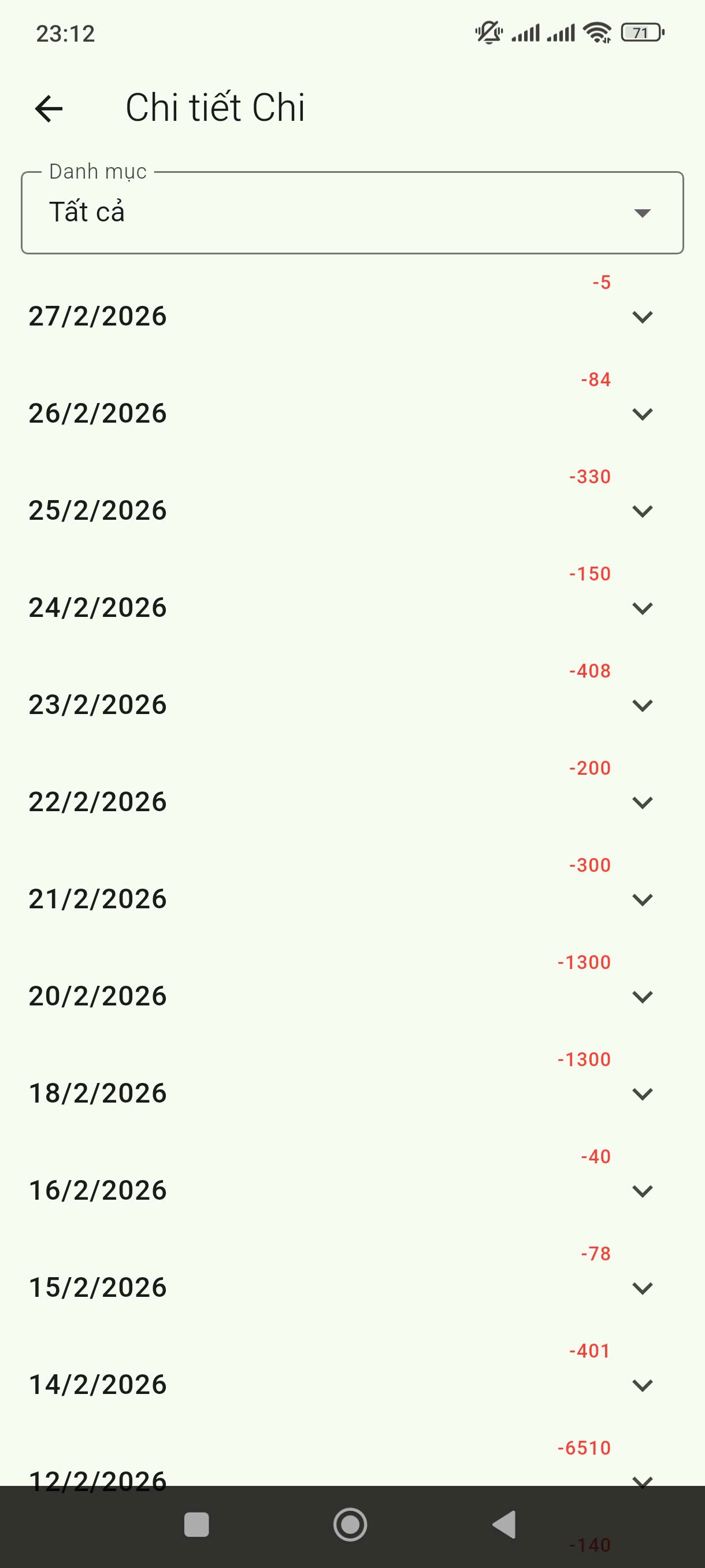Expand the 20/2/2026 expense entry
705x1568 pixels.
(643, 996)
